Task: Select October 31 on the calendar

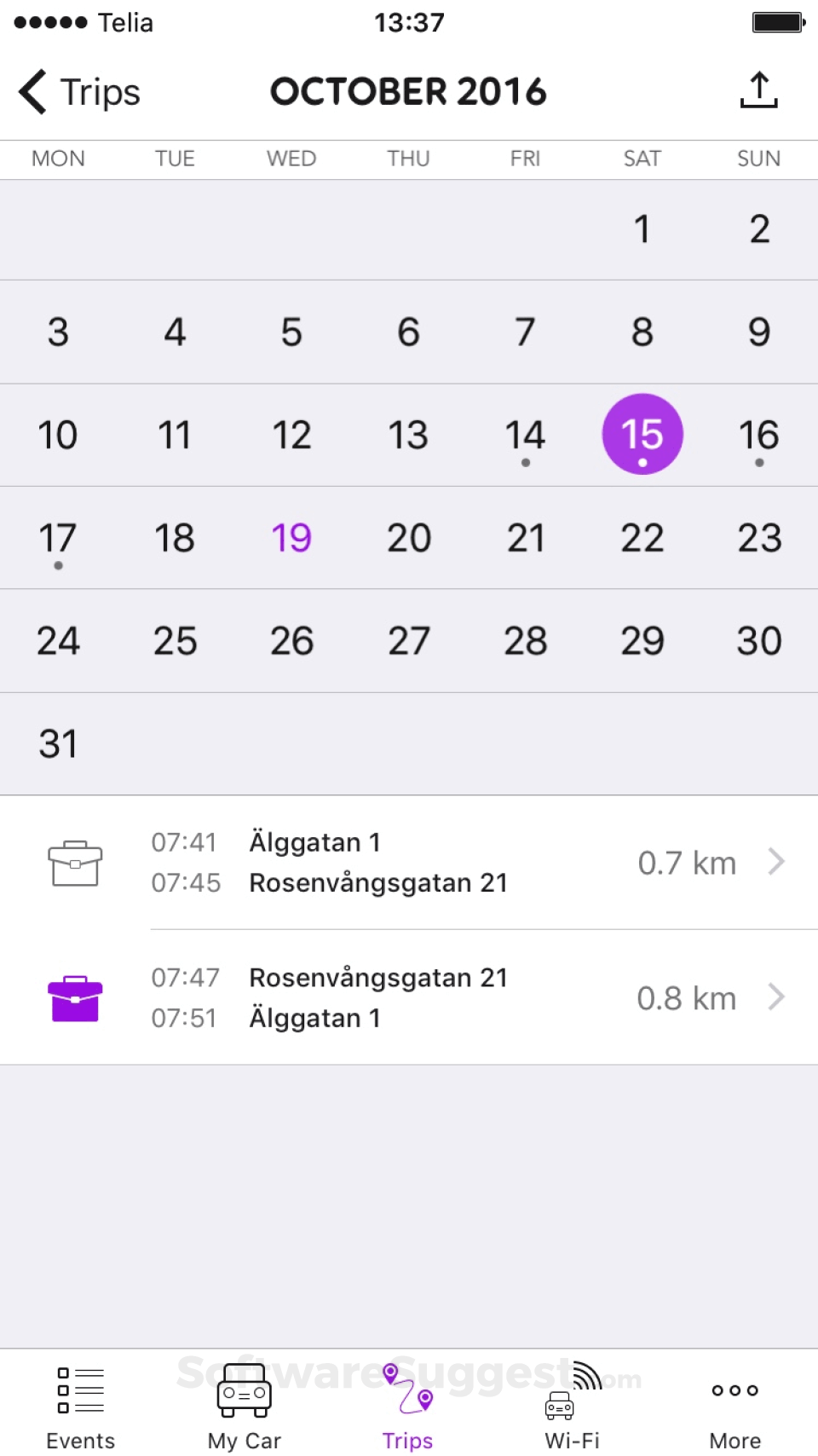Action: coord(58,744)
